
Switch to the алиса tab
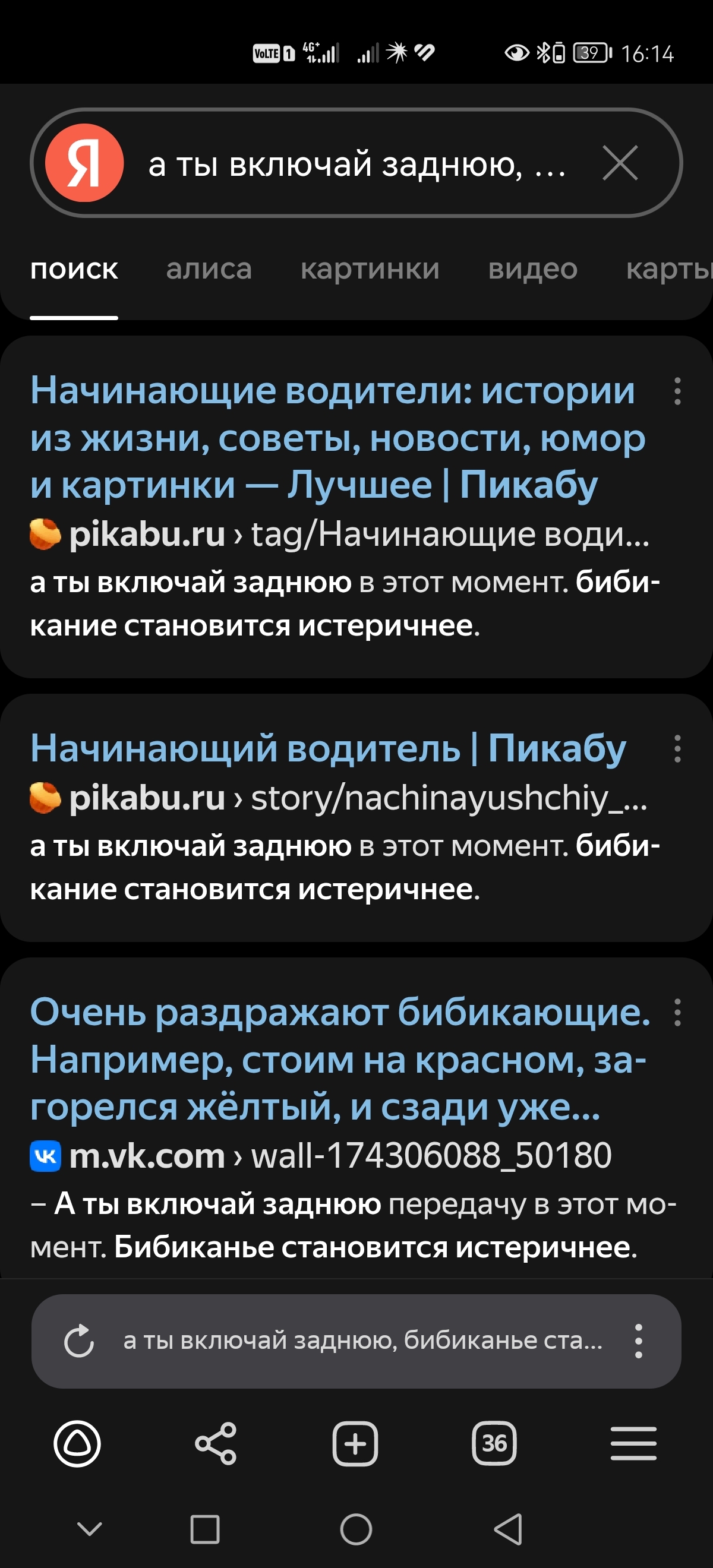(209, 269)
